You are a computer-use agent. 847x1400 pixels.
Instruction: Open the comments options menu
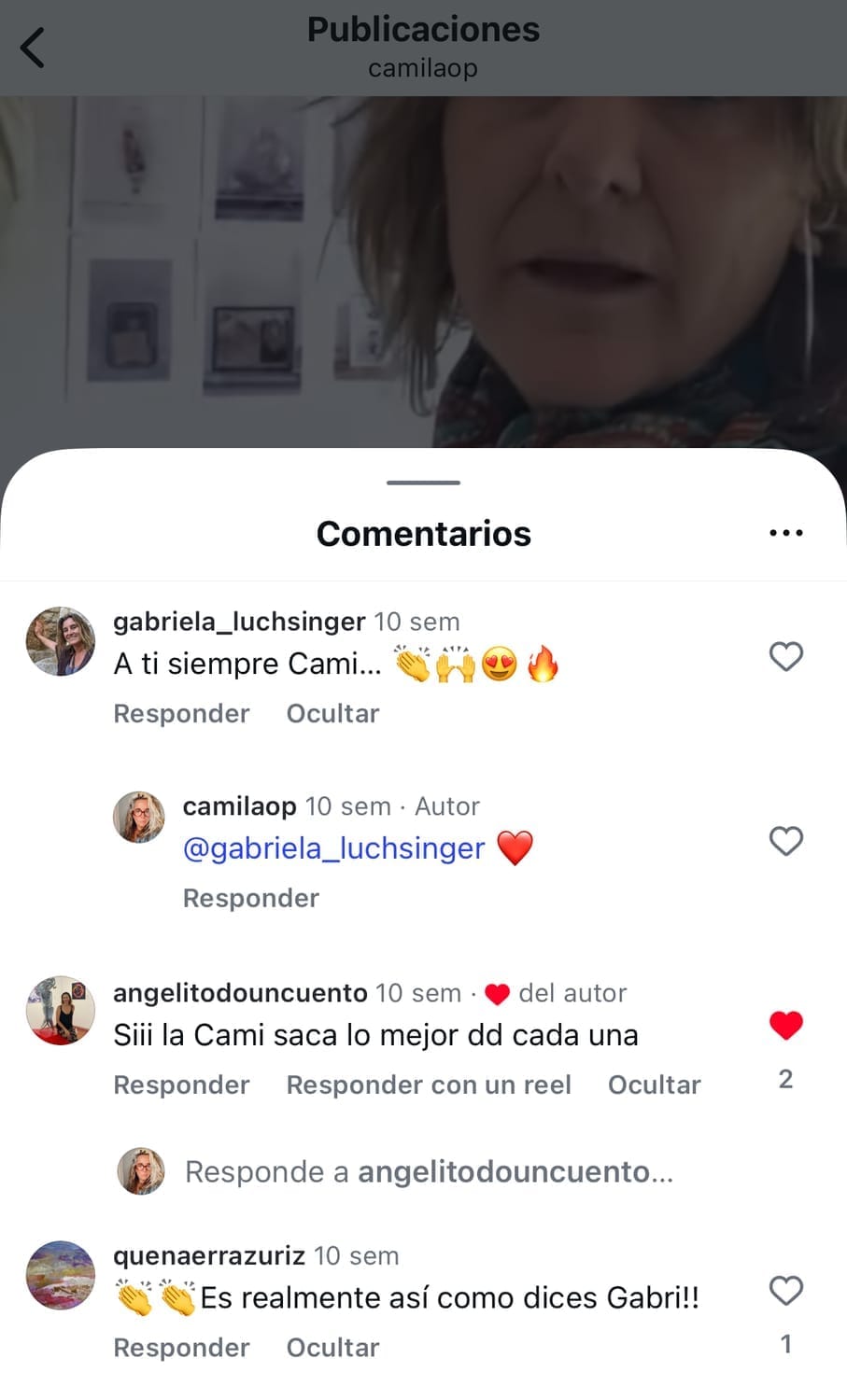(x=785, y=533)
